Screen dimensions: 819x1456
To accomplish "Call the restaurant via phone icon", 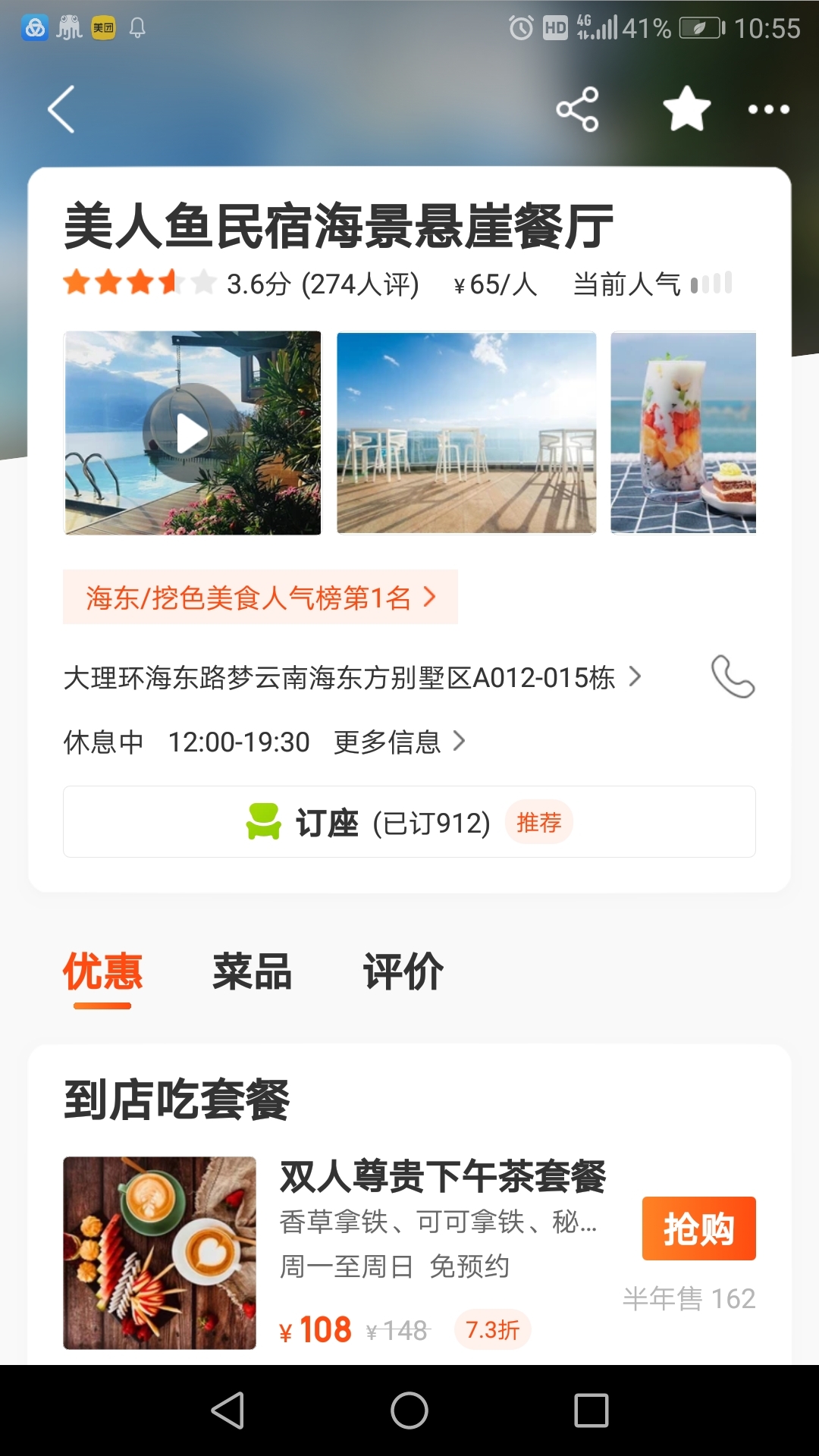I will point(733,676).
